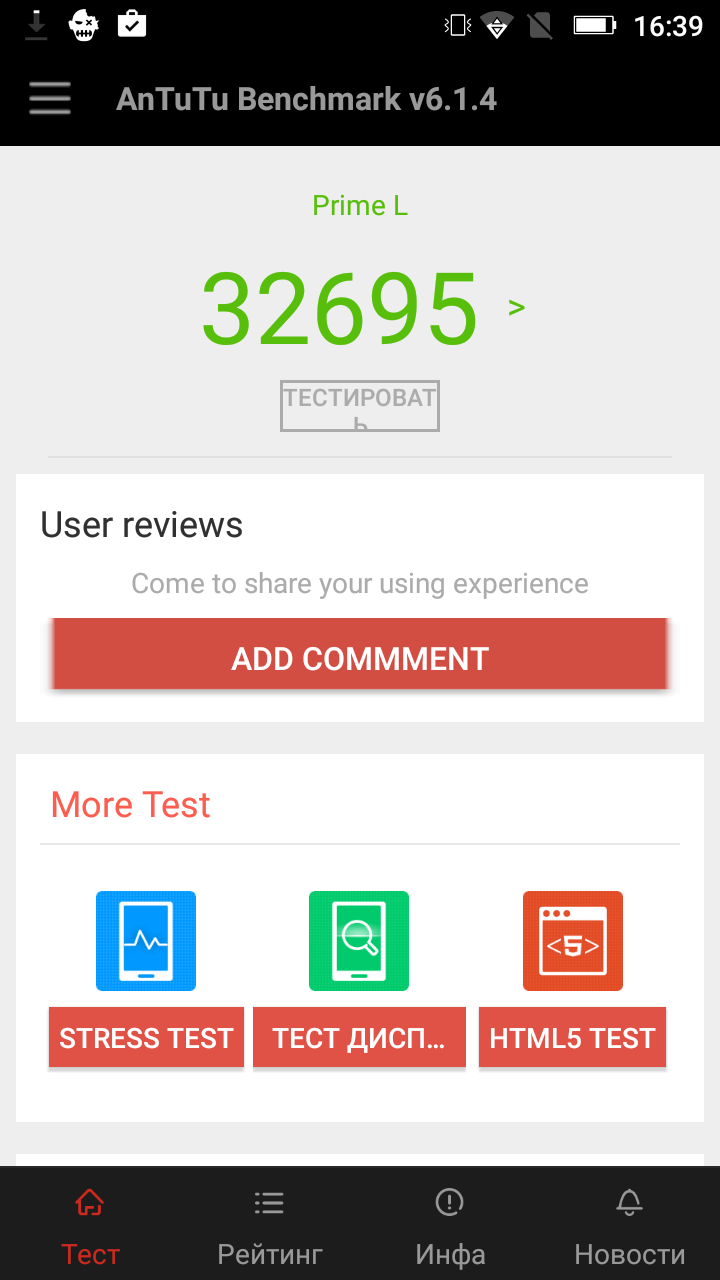Open the hamburger drawer menu
This screenshot has width=720, height=1280.
(49, 99)
